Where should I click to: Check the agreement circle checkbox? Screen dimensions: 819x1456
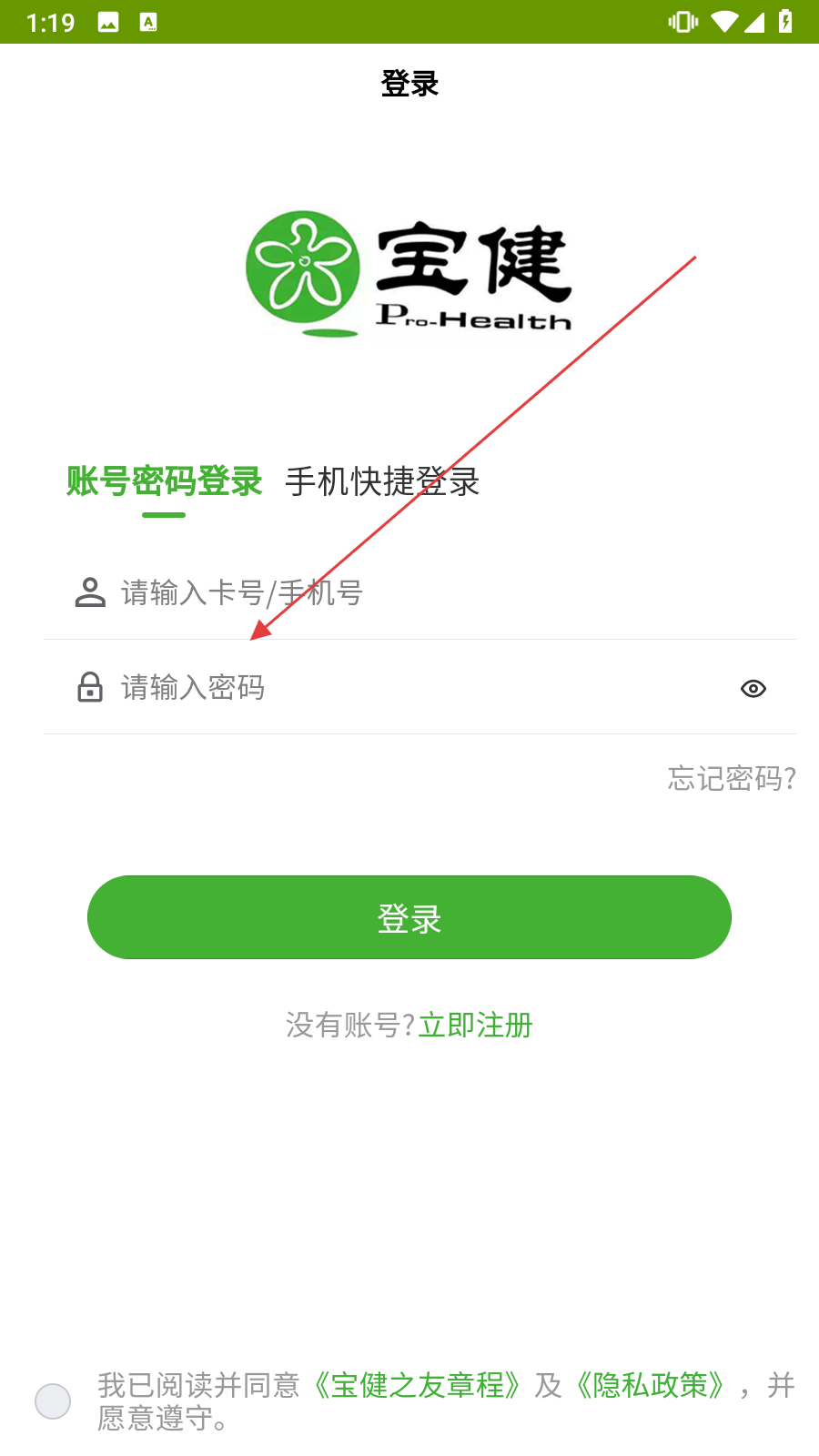[x=53, y=1401]
